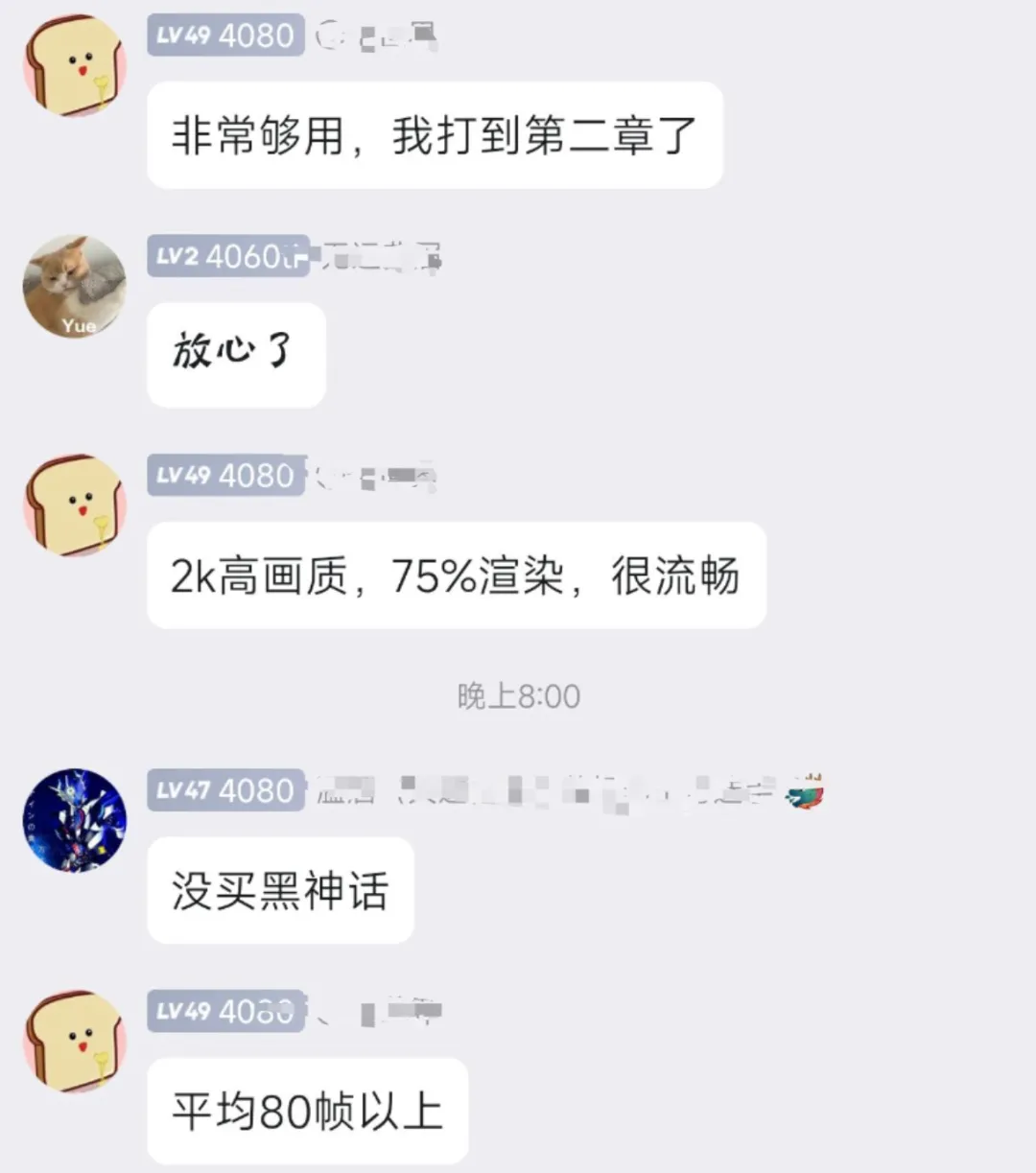The width and height of the screenshot is (1036, 1173).
Task: Open the cat avatar next to '放心了'
Action: coord(75,287)
